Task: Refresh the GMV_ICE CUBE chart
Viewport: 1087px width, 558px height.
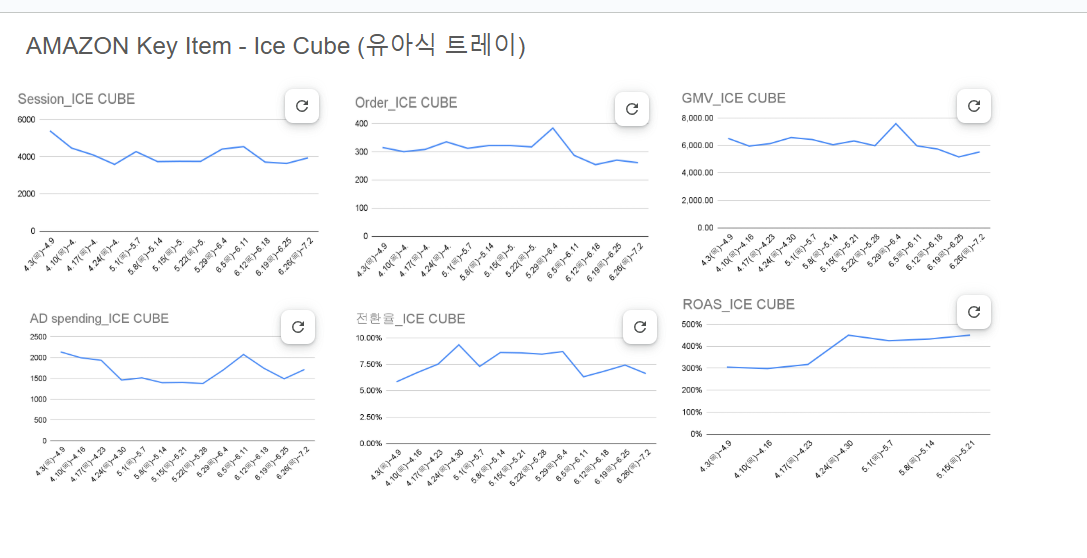Action: (x=973, y=106)
